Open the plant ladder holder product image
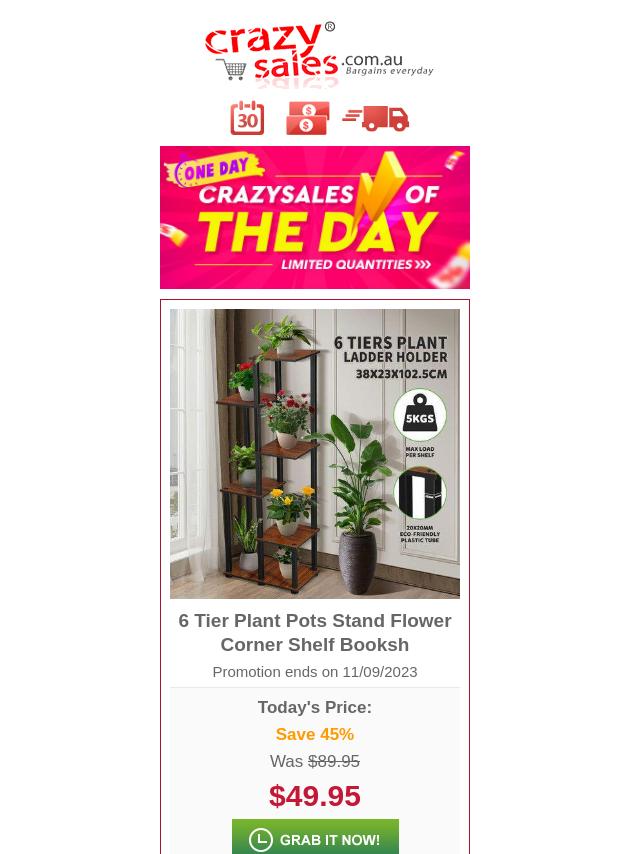The height and width of the screenshot is (854, 640). point(315,453)
